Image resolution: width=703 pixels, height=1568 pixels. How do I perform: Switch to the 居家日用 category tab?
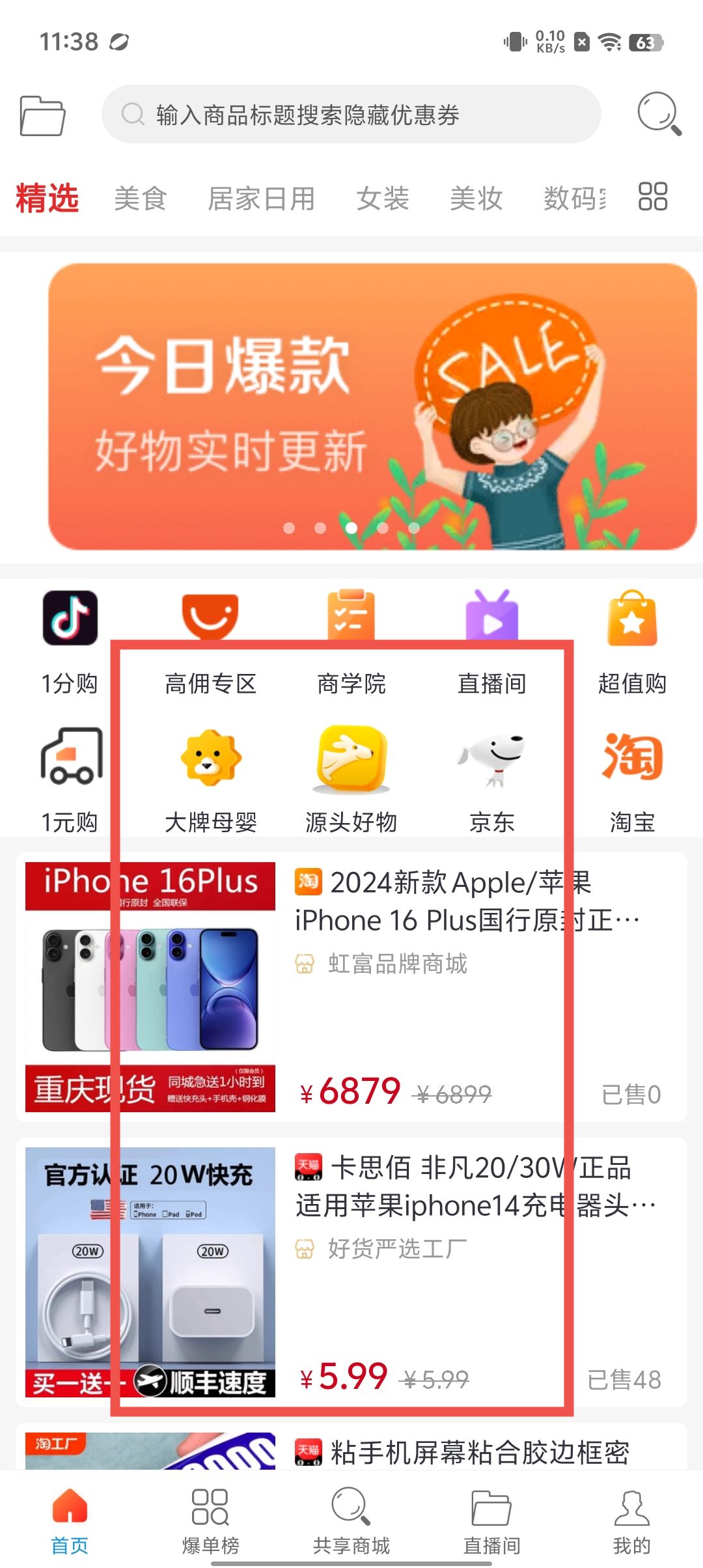point(262,199)
